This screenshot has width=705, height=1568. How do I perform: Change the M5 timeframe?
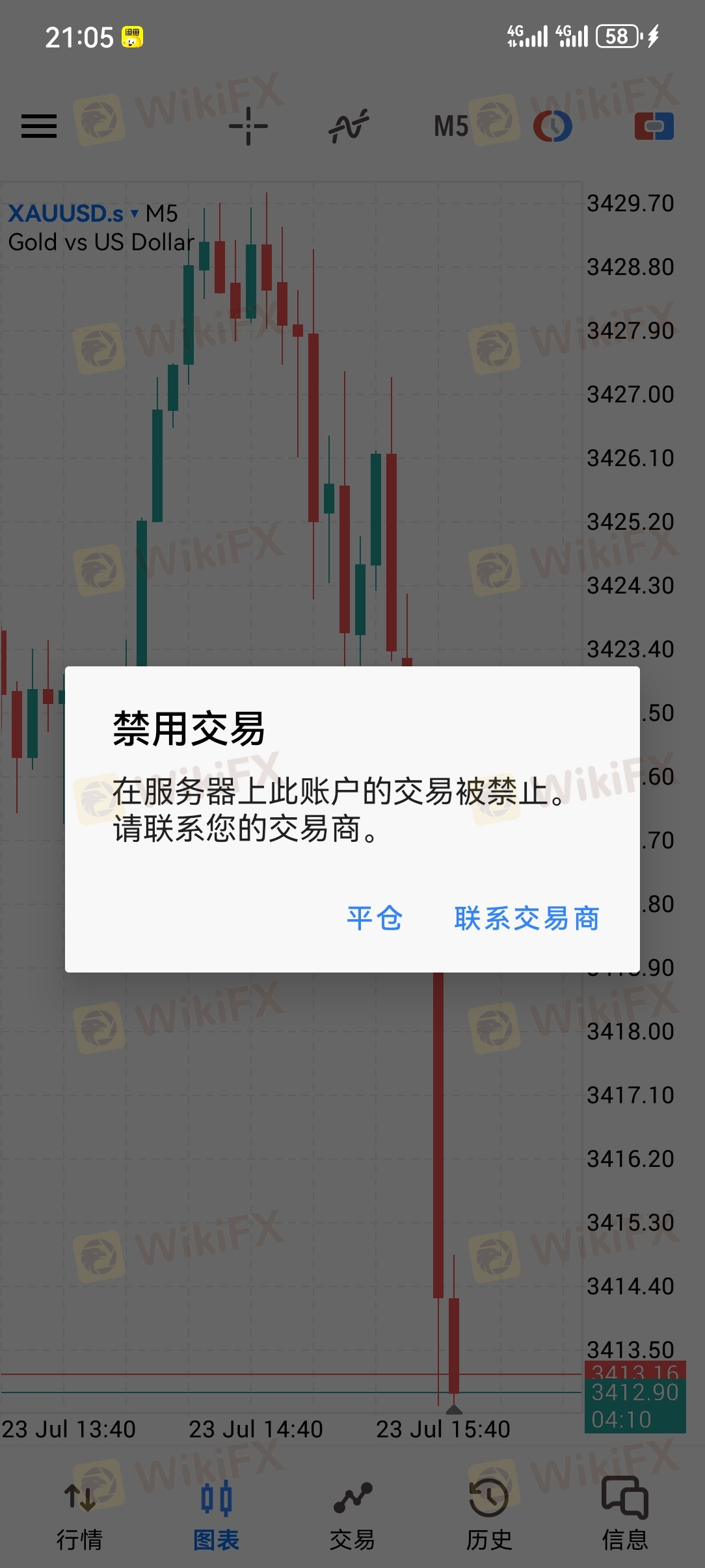pyautogui.click(x=451, y=126)
